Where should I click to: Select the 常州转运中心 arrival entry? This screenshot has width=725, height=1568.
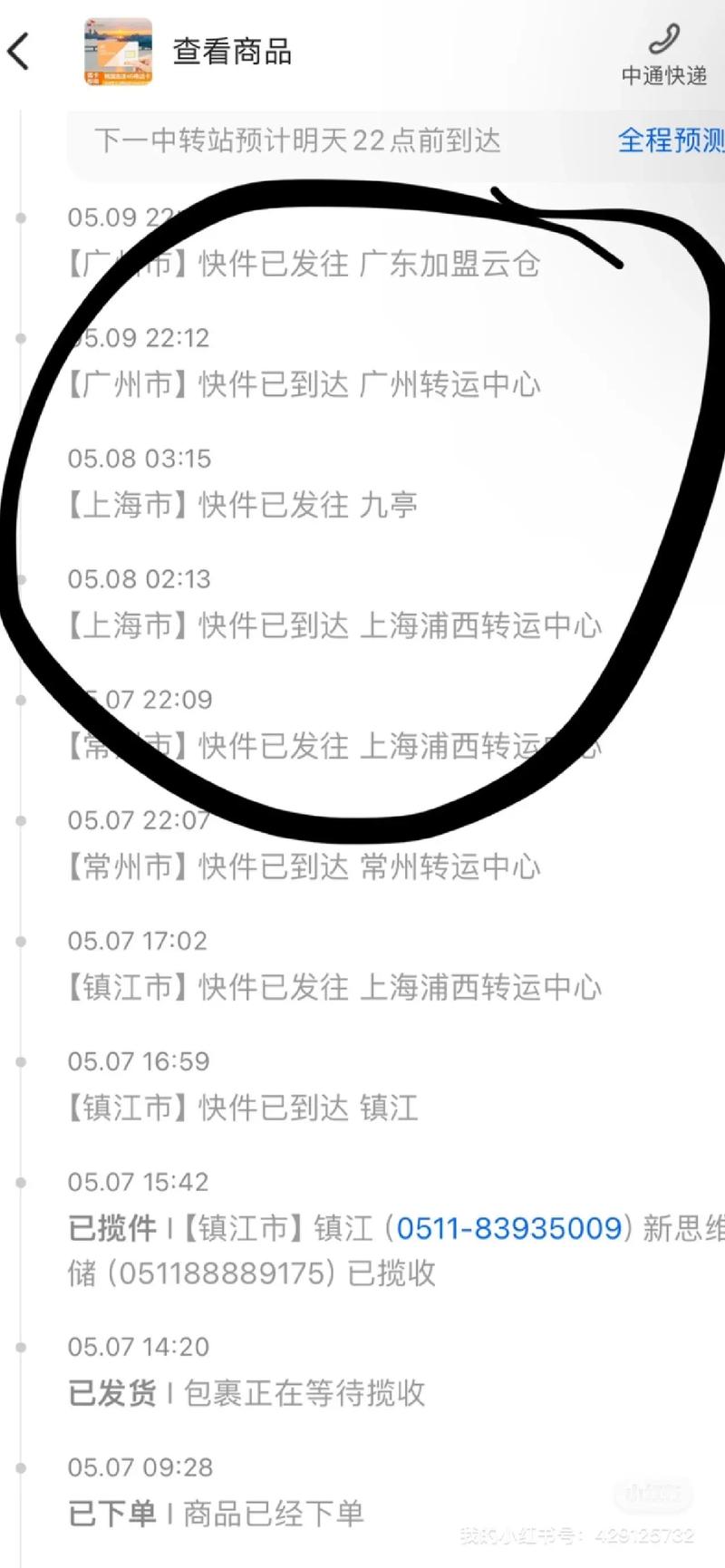point(304,867)
